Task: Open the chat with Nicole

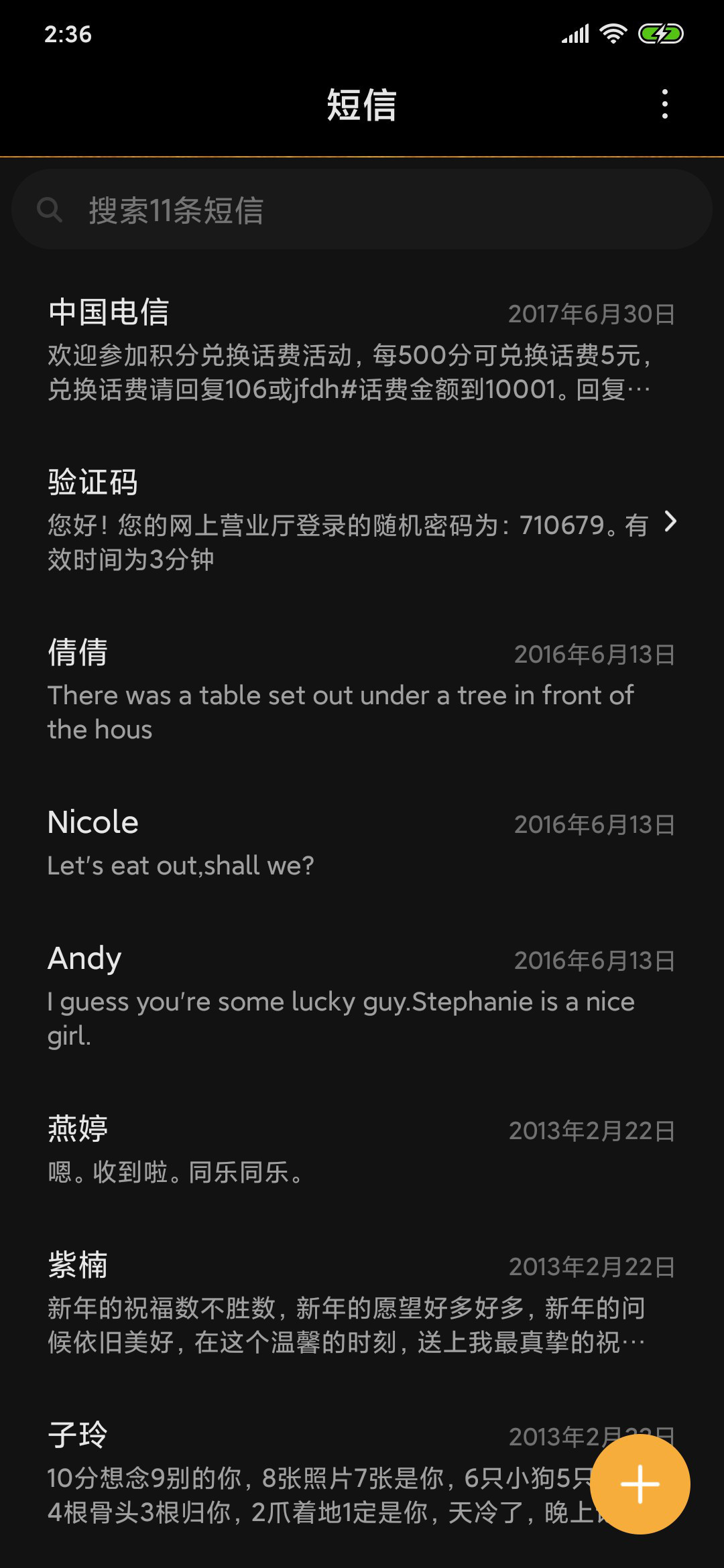Action: point(362,844)
